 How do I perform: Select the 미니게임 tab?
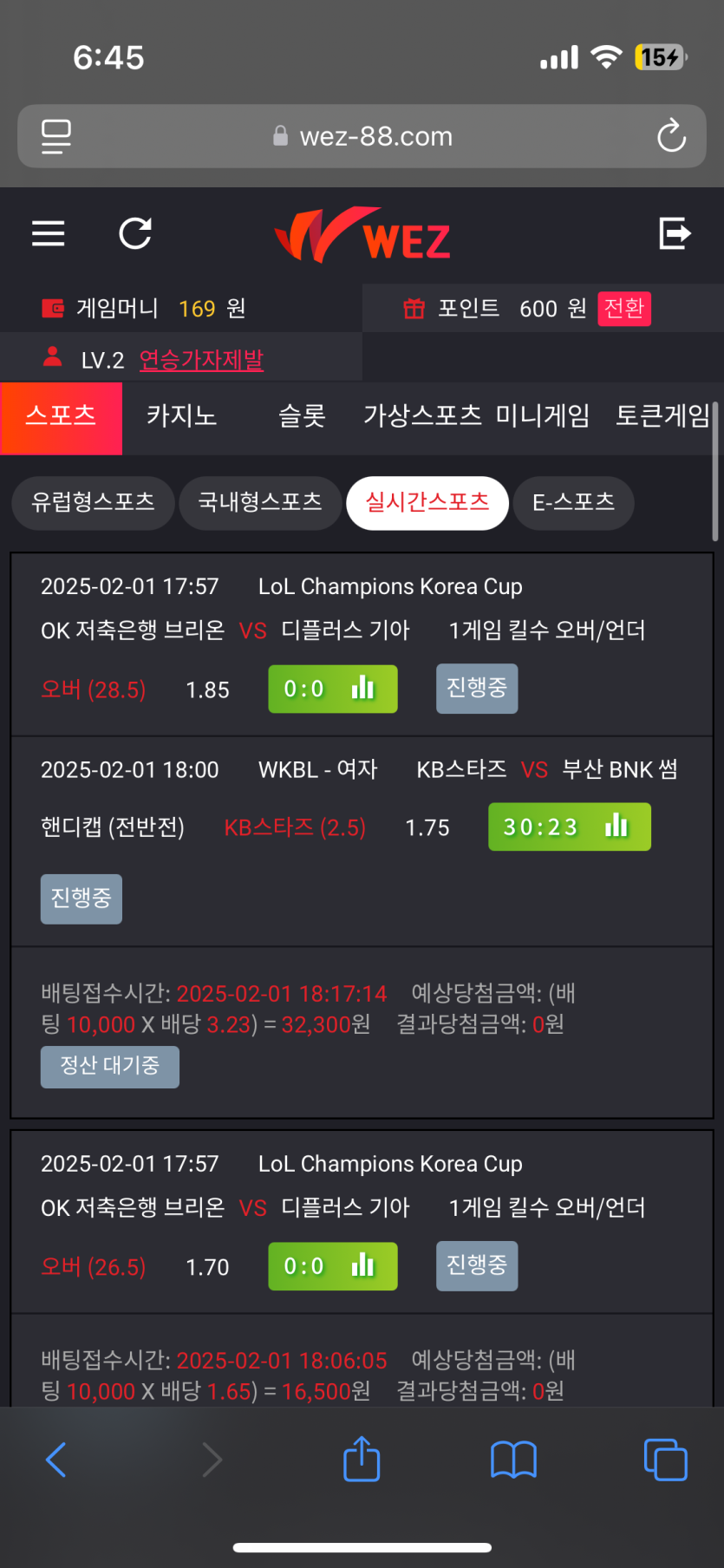542,416
